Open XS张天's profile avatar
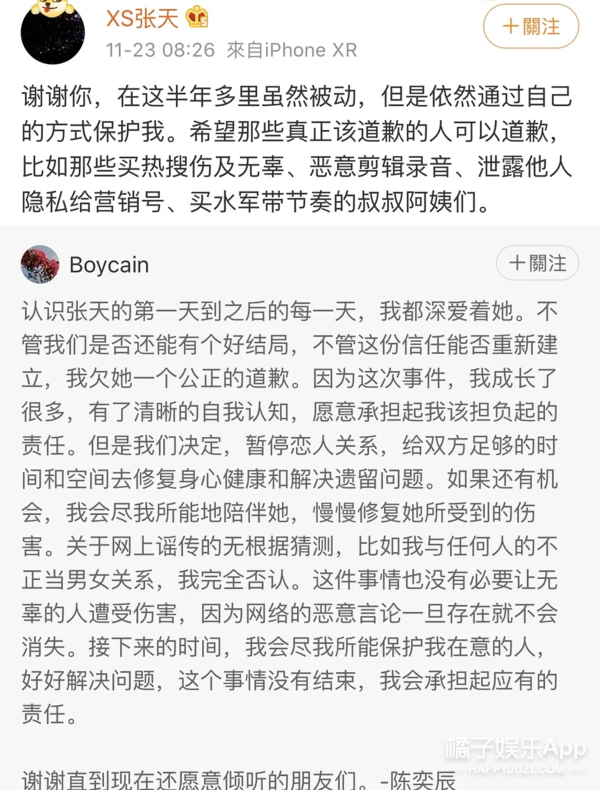 coord(52,32)
